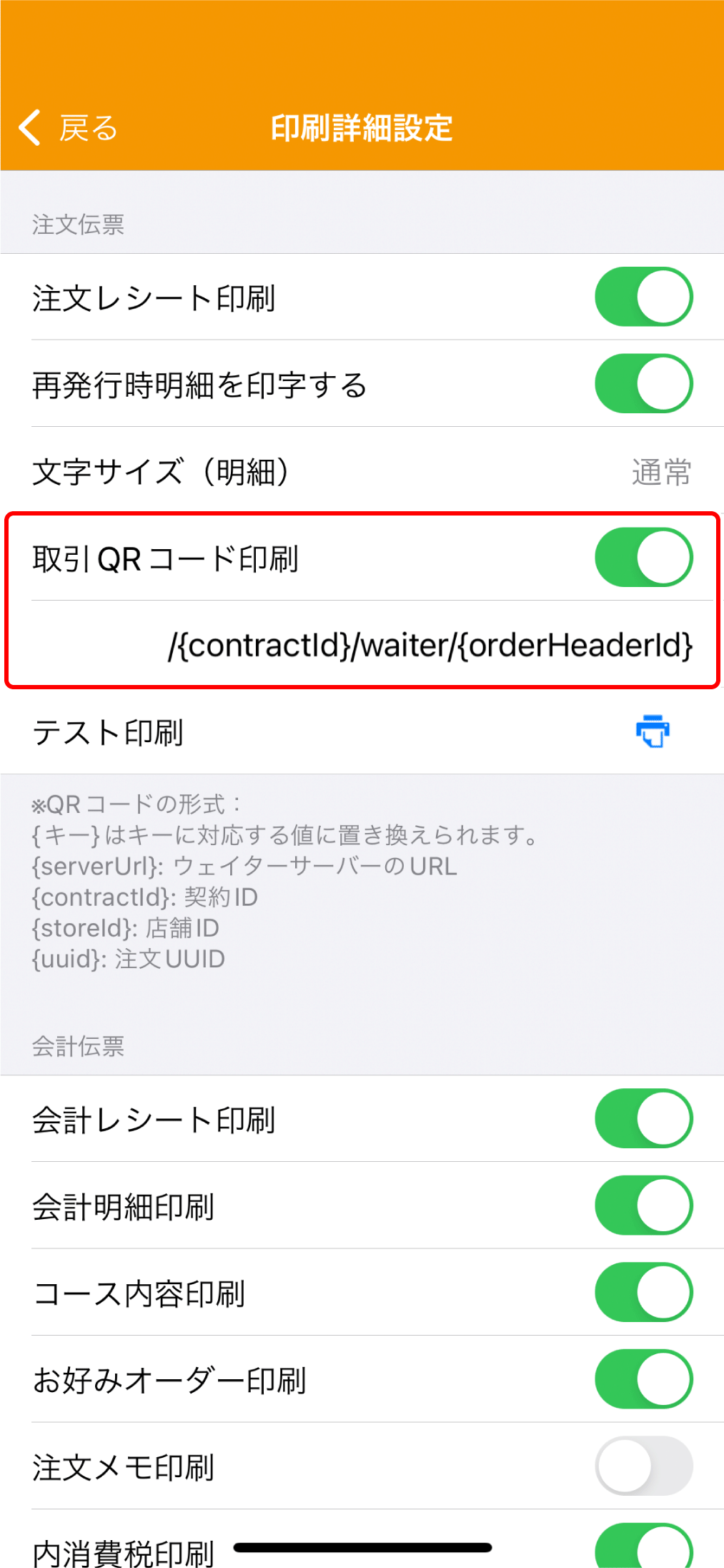
Task: Switch off コース内容印刷
Action: tap(643, 1292)
